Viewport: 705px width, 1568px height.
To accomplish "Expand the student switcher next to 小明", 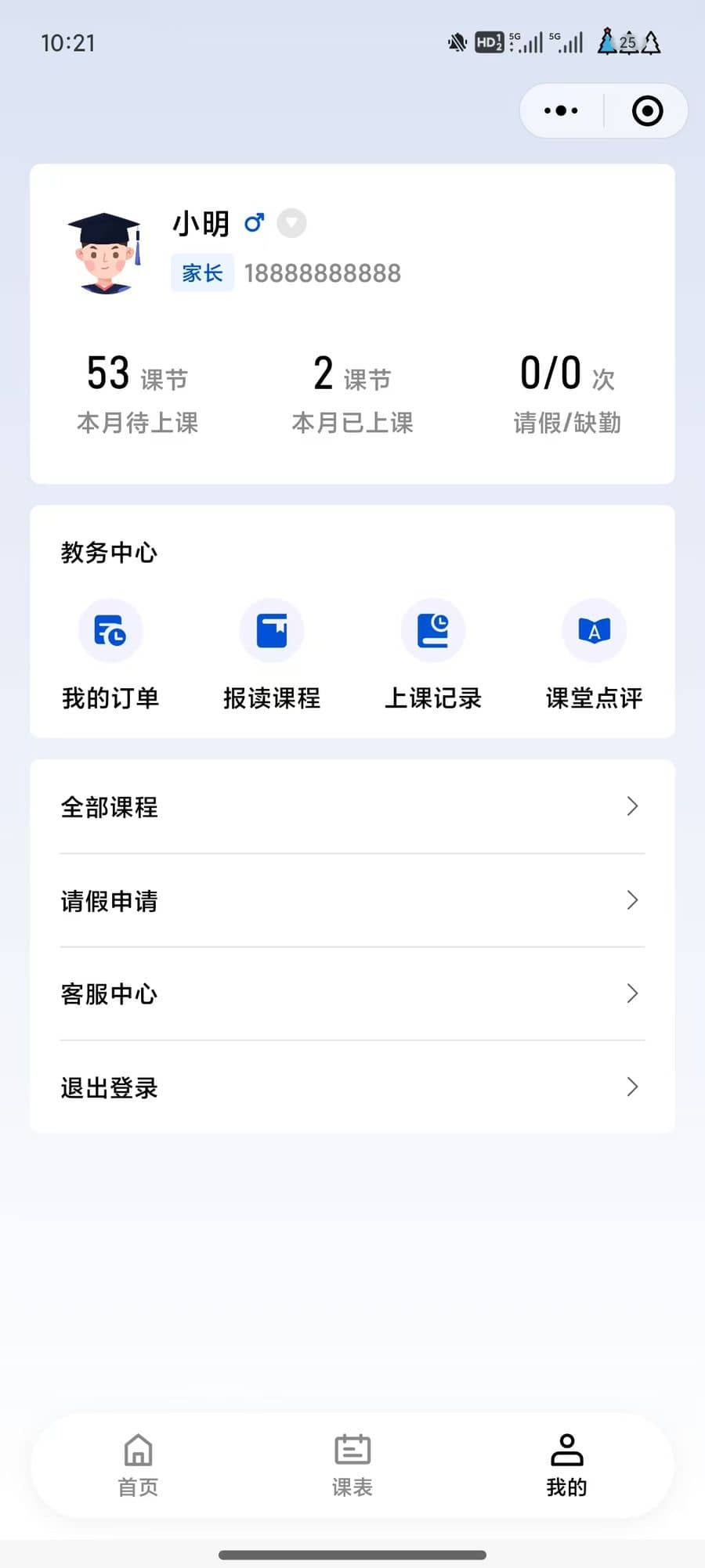I will point(291,223).
